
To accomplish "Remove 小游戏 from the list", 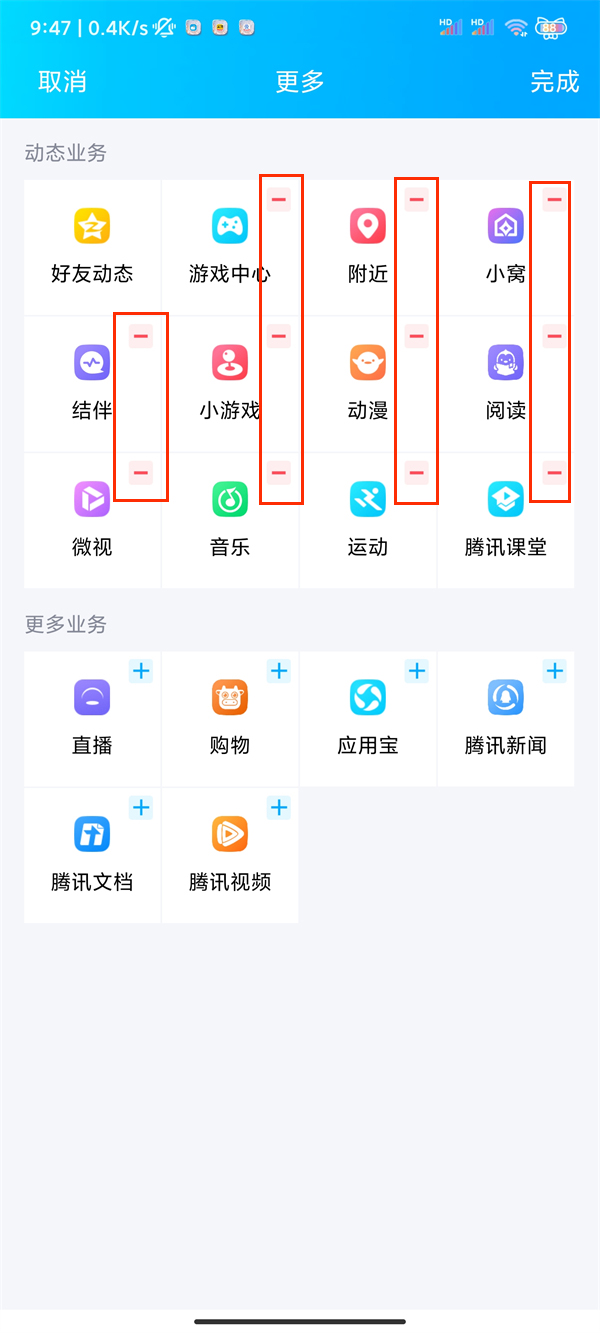I will click(279, 336).
